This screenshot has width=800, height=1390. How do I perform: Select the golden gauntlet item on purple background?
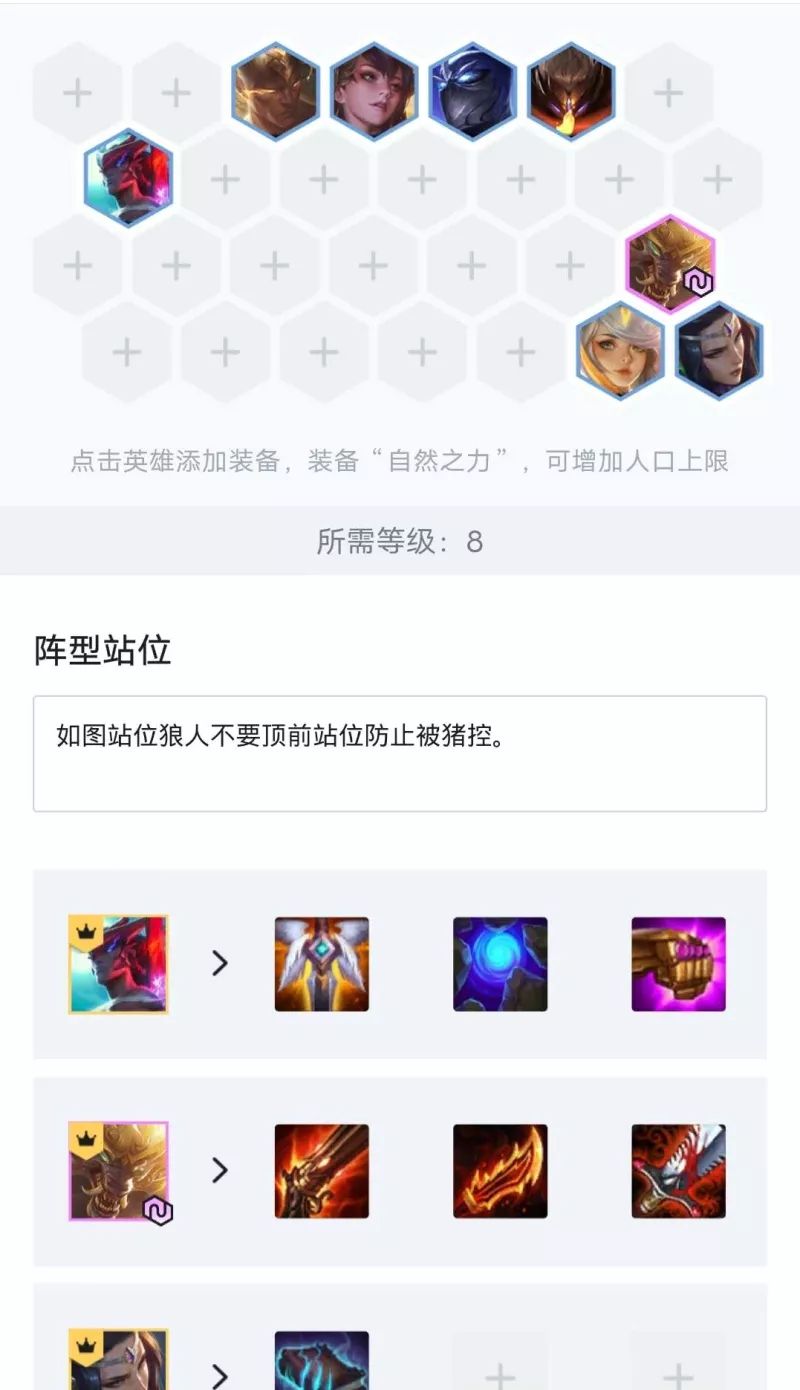tap(678, 964)
